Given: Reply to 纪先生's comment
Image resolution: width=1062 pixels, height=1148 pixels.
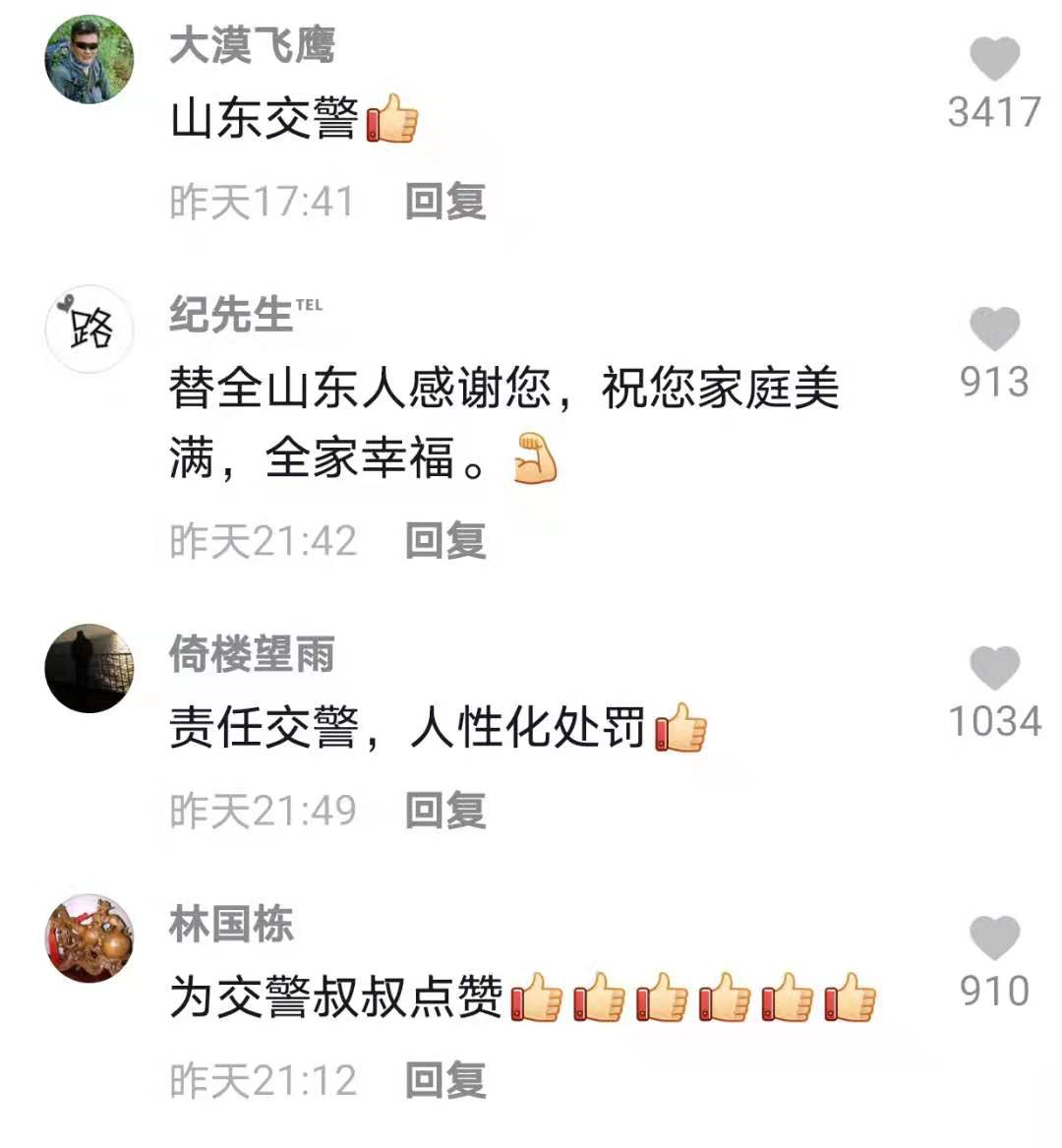Looking at the screenshot, I should 445,541.
